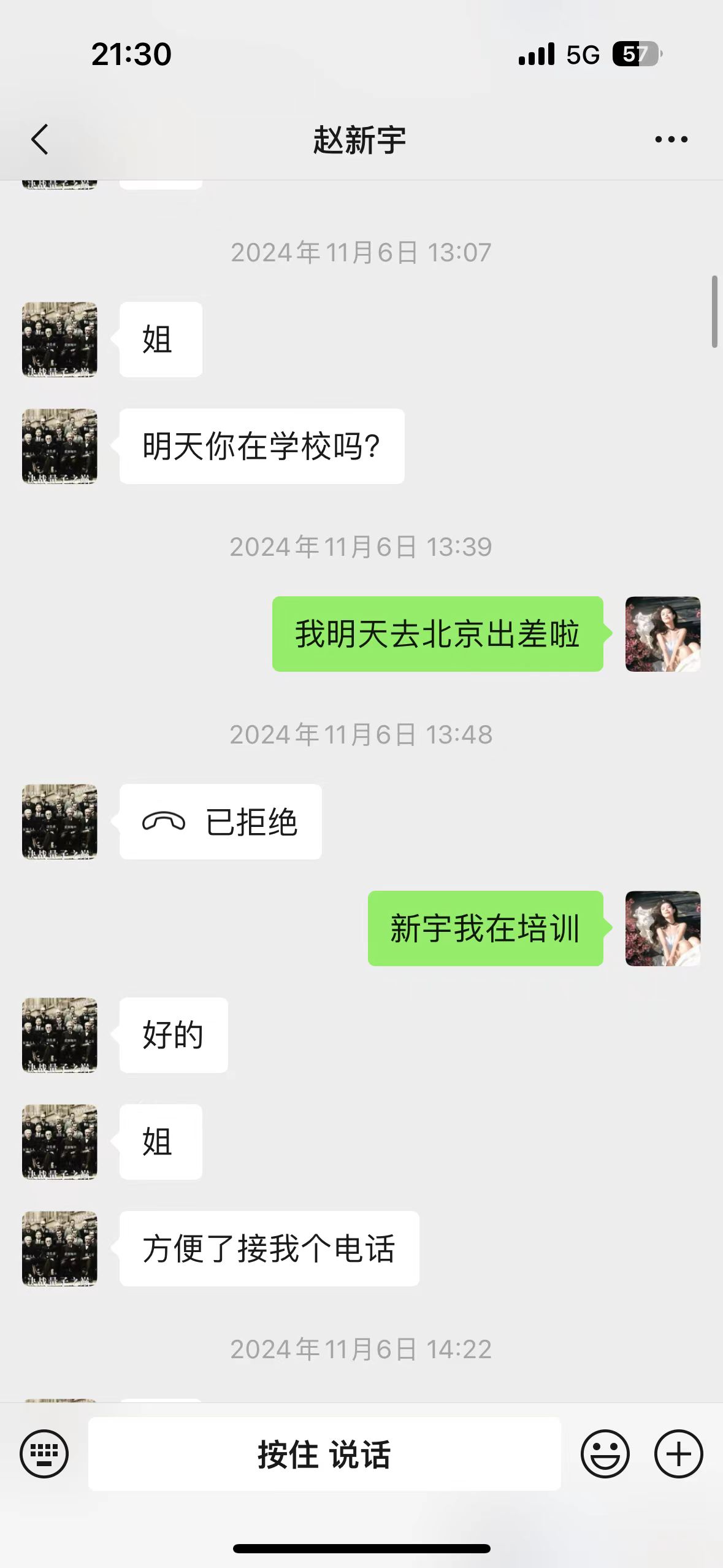Open the chat info three-dot menu

[671, 139]
